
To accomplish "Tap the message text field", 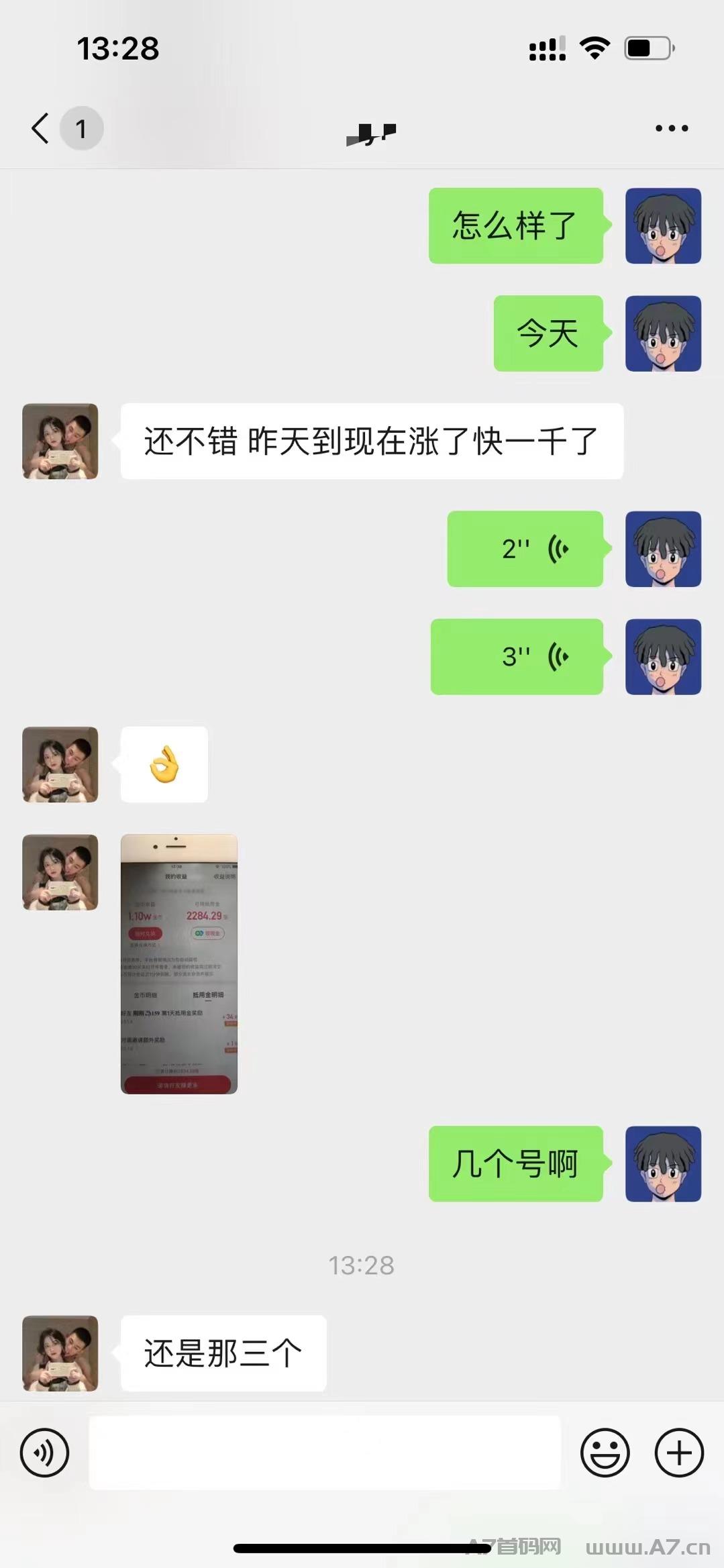I will pyautogui.click(x=324, y=1453).
